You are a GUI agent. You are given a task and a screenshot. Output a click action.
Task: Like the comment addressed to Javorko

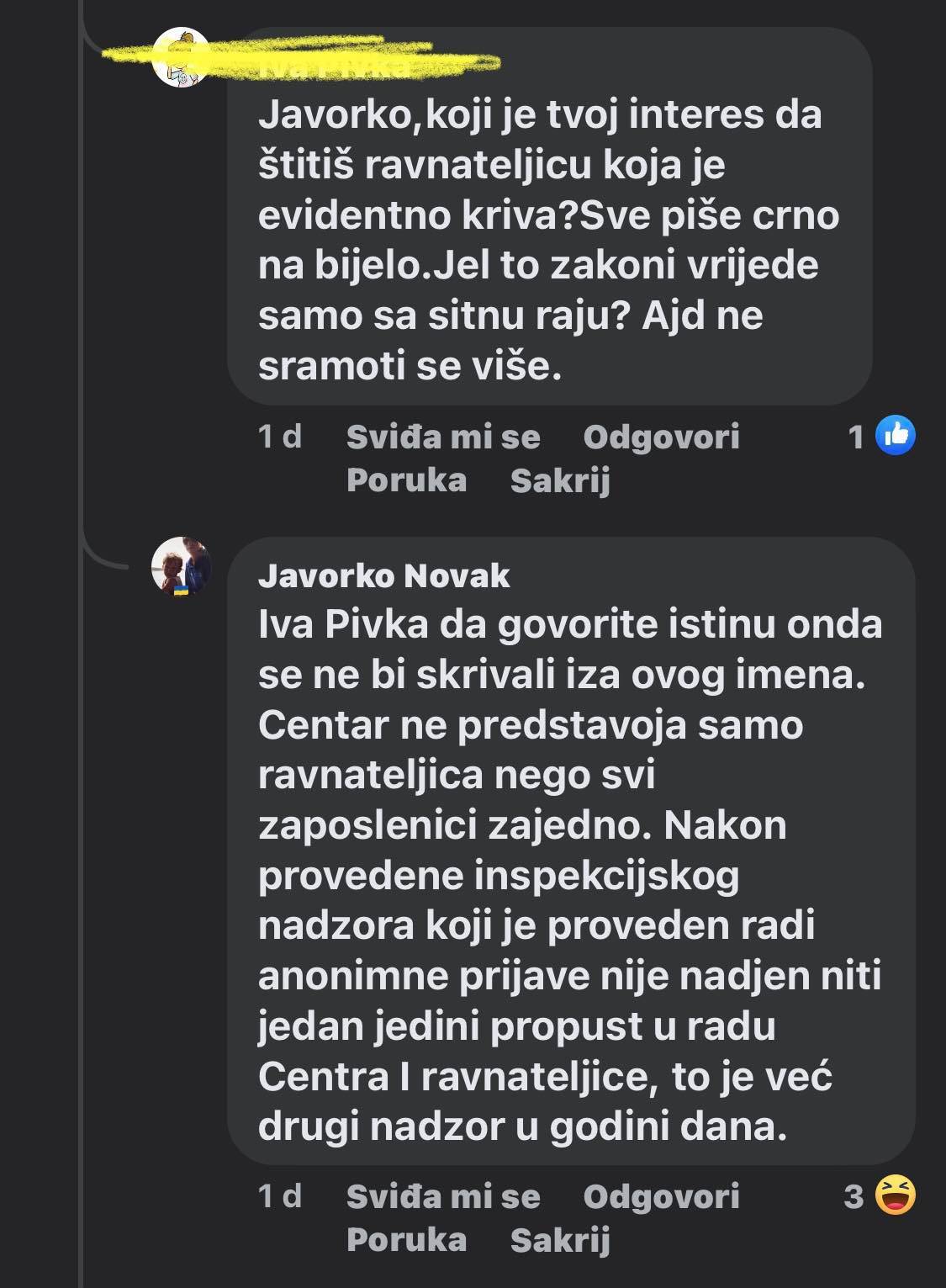[x=442, y=437]
